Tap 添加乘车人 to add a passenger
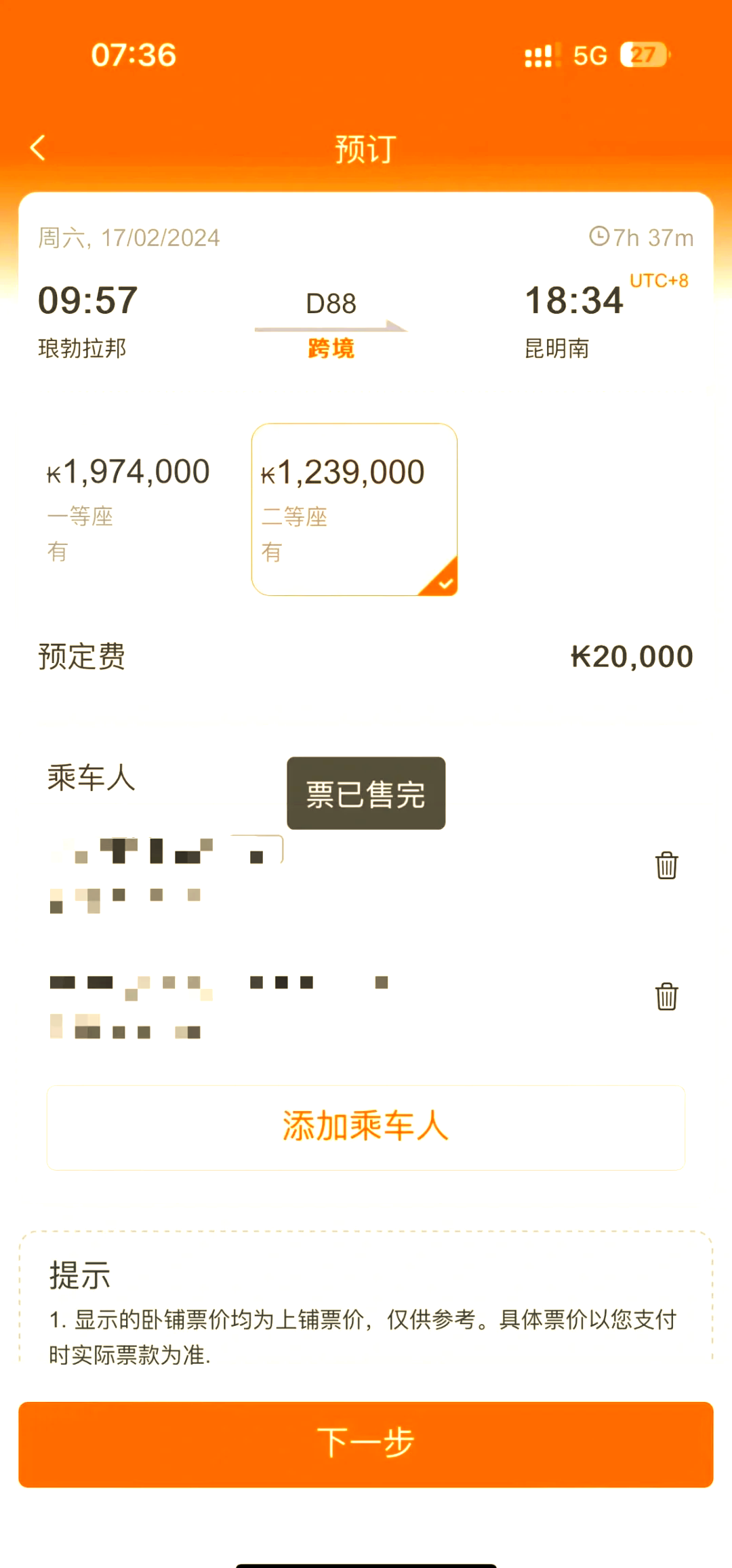This screenshot has height=1568, width=732. tap(366, 1127)
